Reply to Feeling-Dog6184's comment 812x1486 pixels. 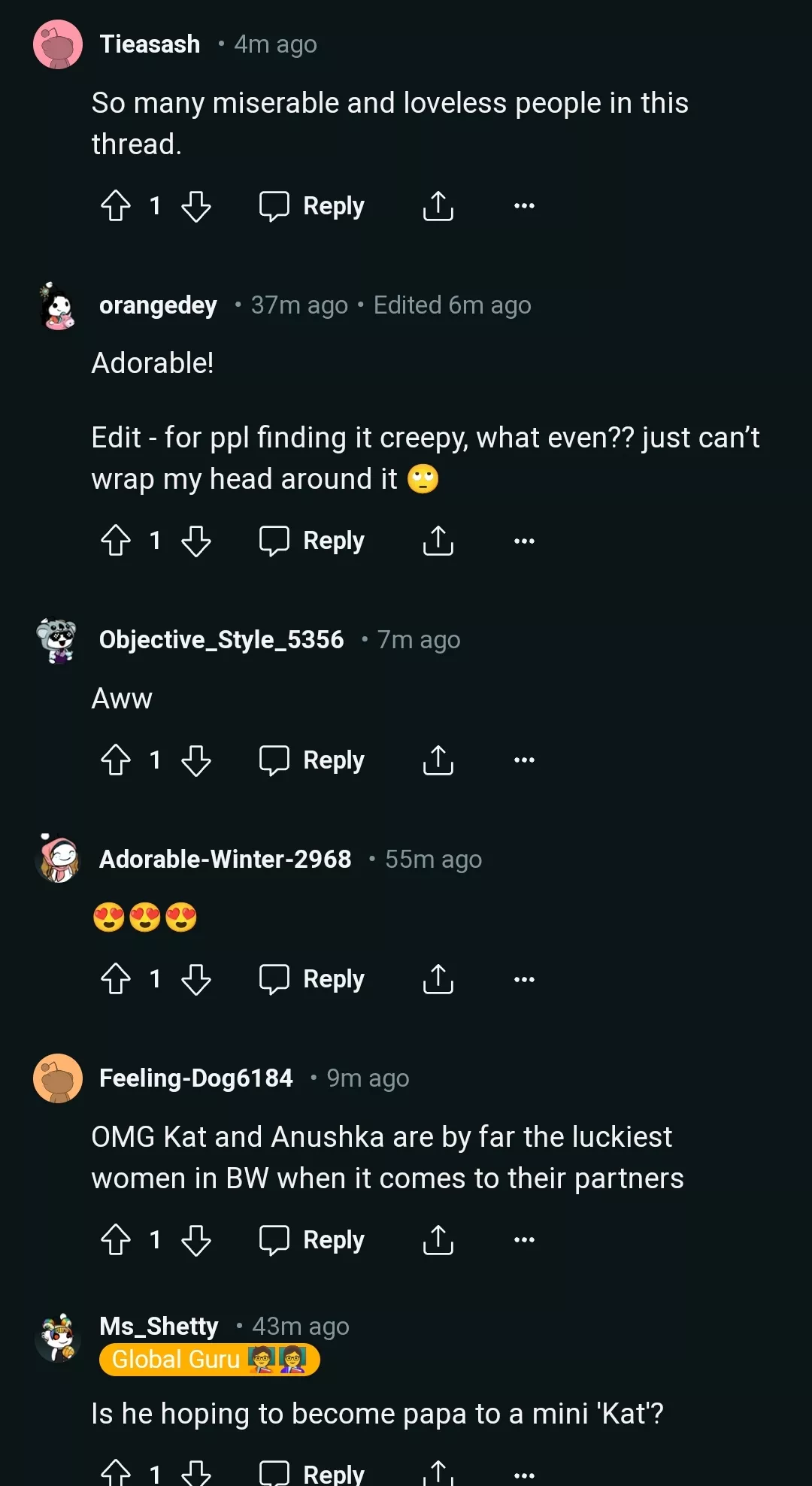312,1239
